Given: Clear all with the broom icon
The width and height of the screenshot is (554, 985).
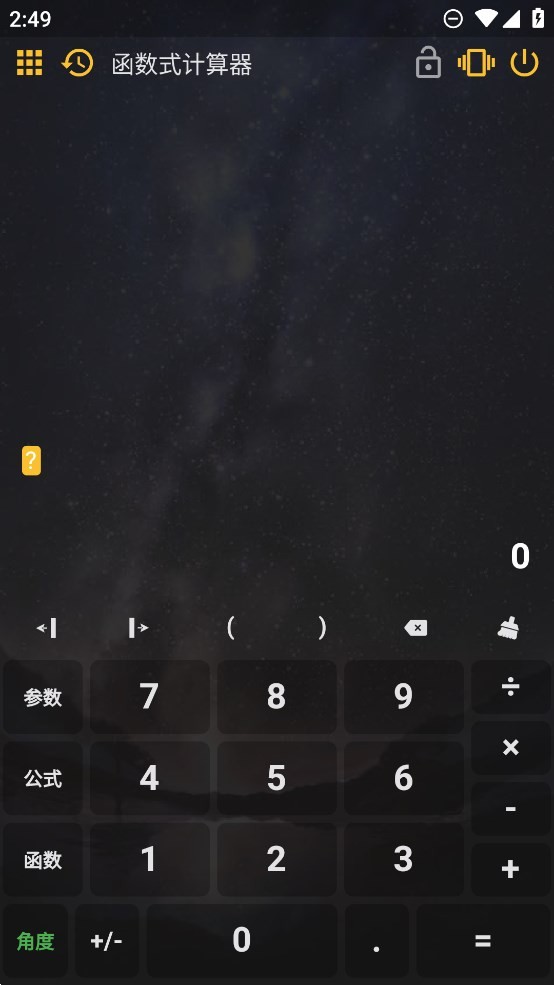Looking at the screenshot, I should pos(508,628).
